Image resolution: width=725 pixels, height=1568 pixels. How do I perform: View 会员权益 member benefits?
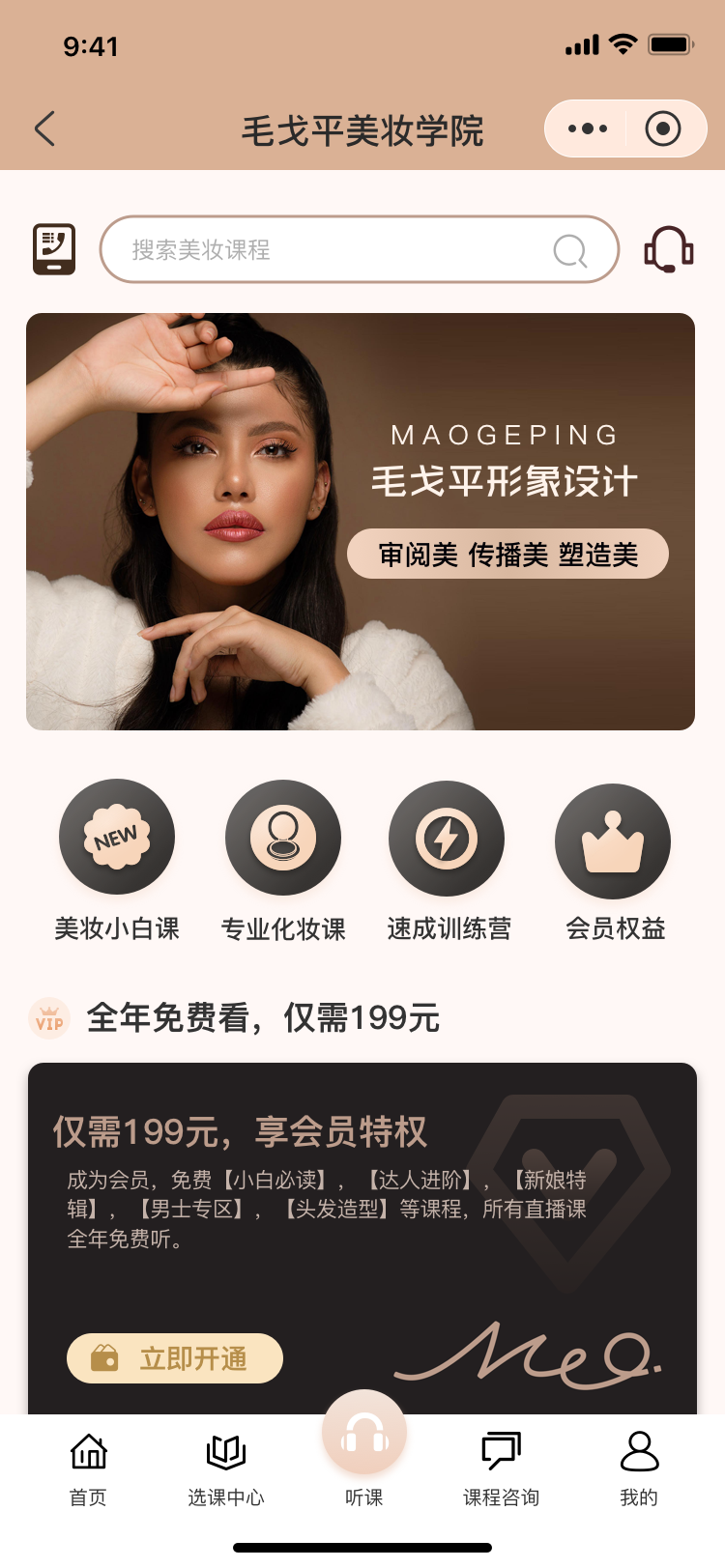click(614, 841)
